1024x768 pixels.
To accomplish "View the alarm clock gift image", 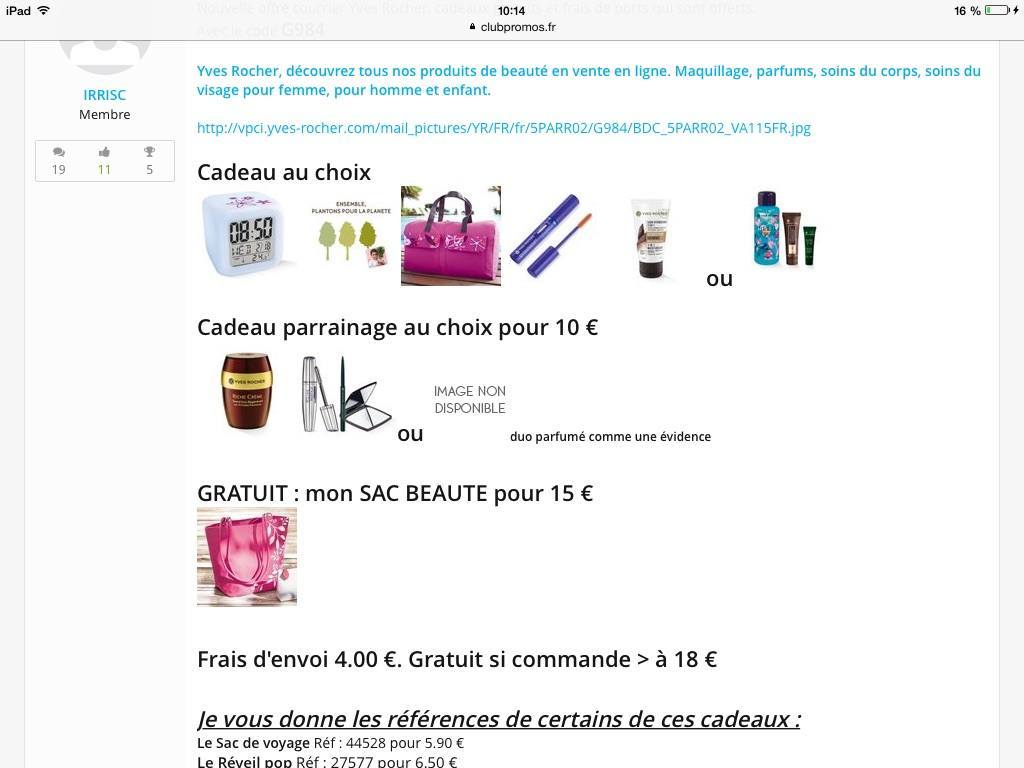I will coord(247,236).
